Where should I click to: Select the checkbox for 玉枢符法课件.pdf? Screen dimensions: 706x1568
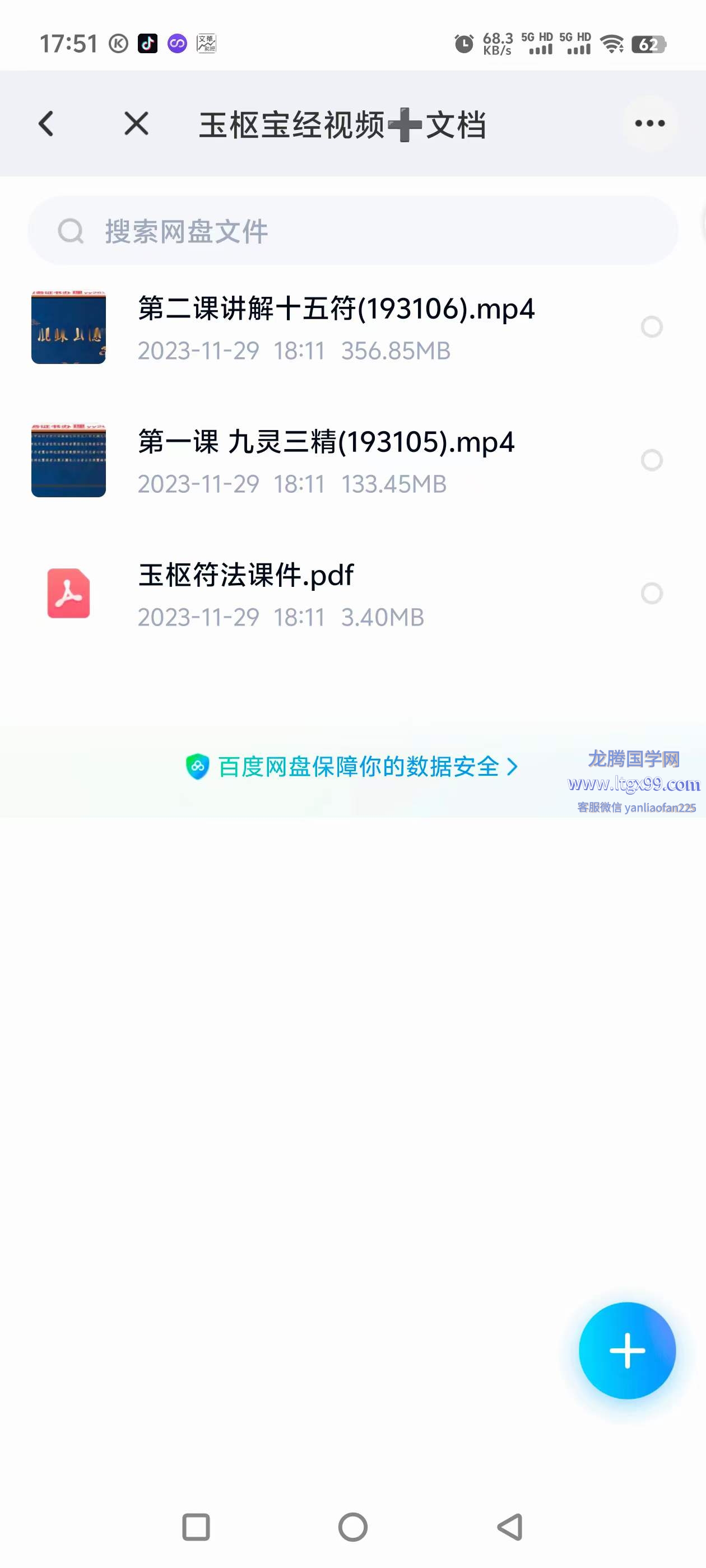[x=651, y=593]
